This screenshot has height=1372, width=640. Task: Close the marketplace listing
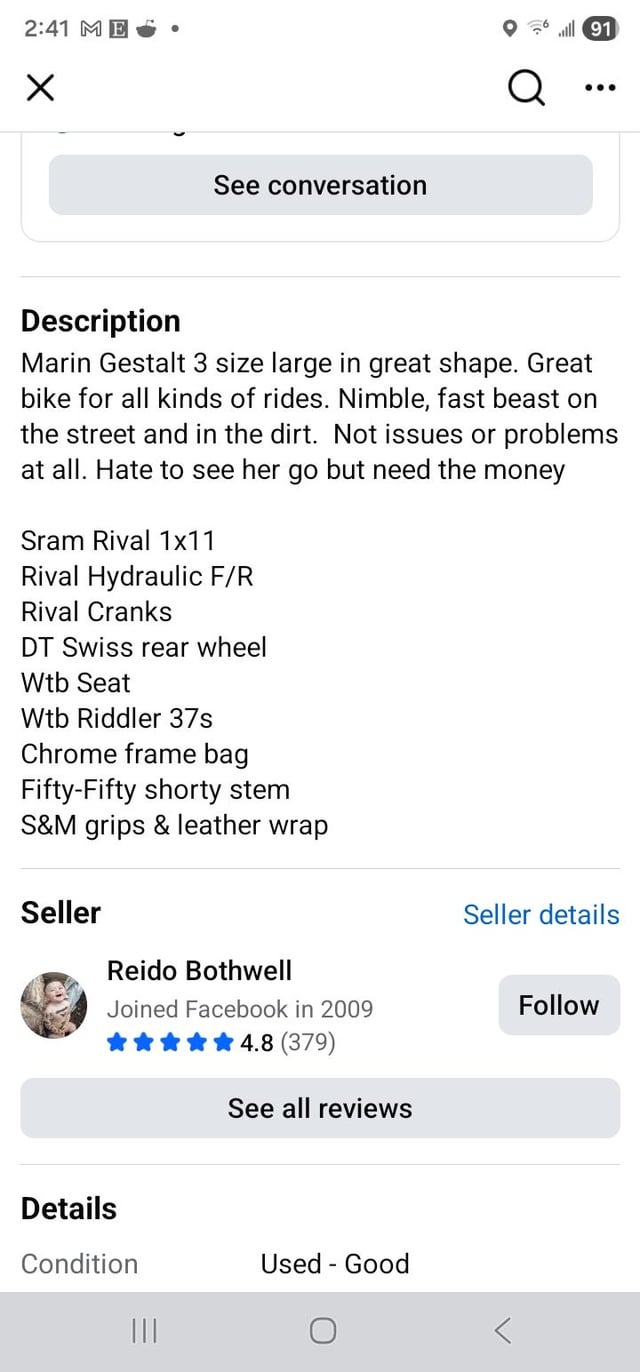coord(40,89)
